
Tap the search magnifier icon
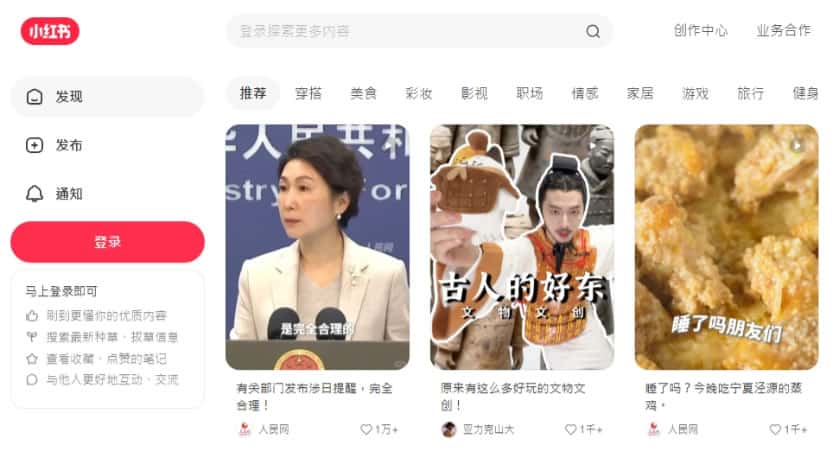click(593, 31)
